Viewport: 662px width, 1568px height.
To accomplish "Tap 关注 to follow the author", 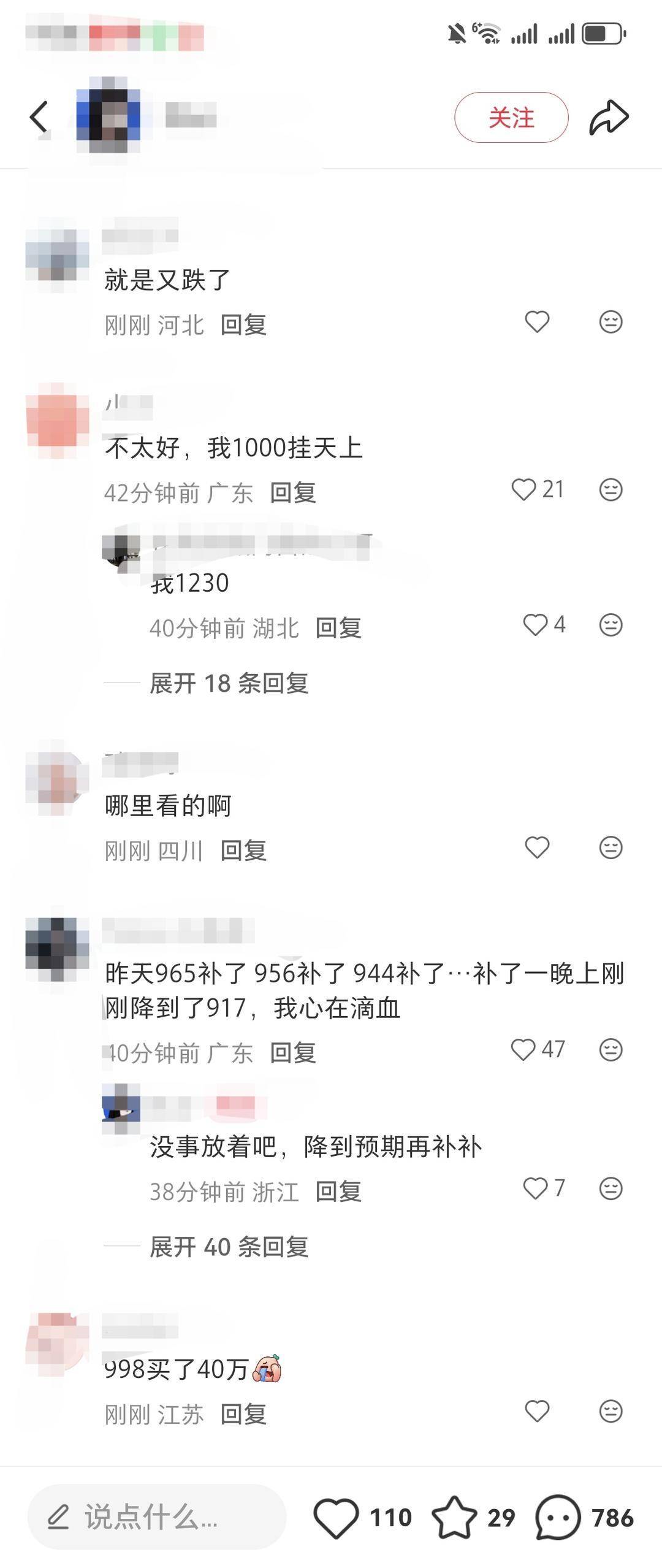I will [511, 117].
